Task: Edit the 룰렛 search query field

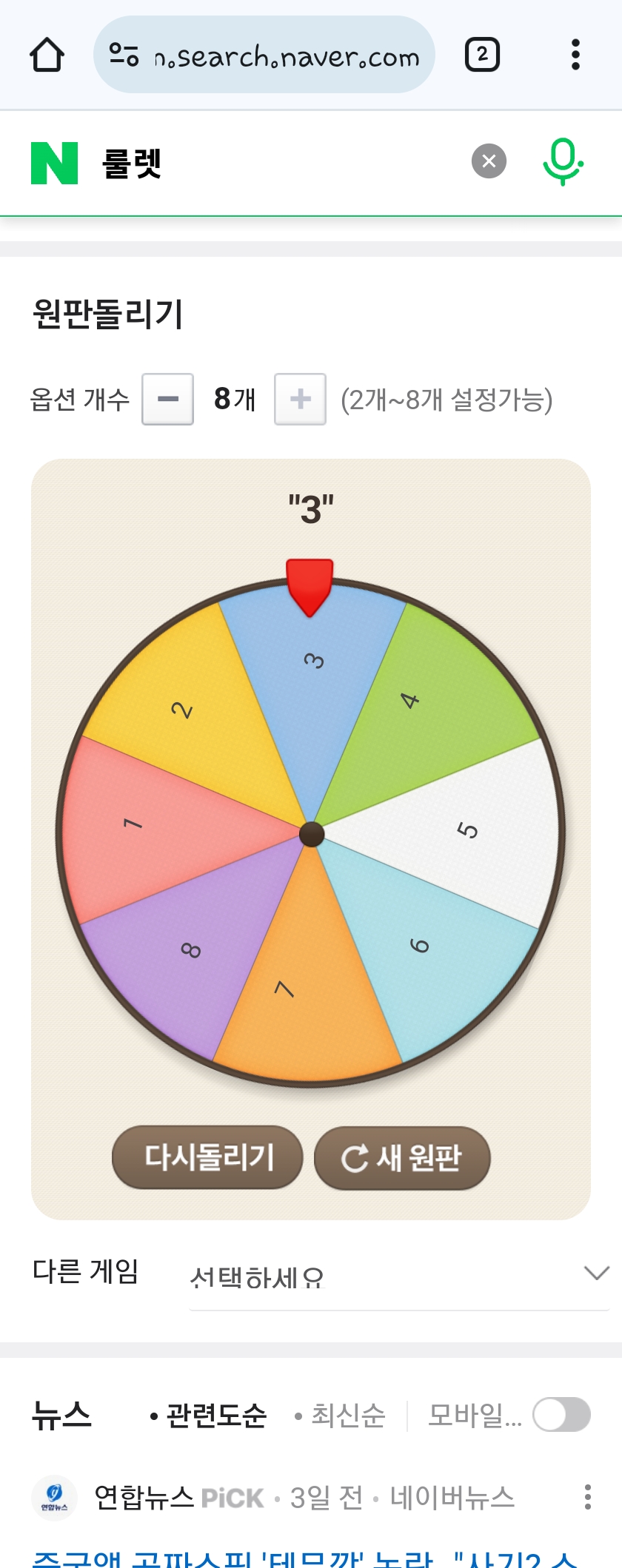Action: [x=281, y=163]
